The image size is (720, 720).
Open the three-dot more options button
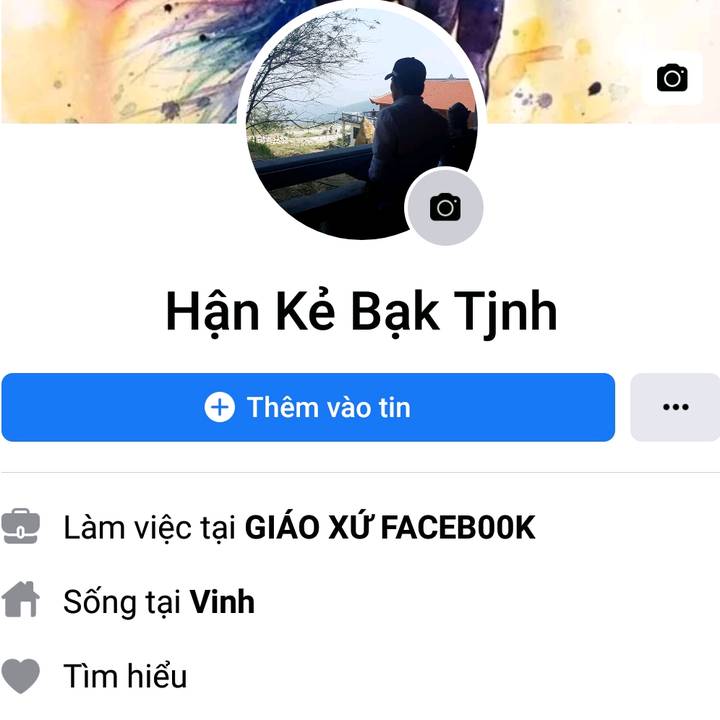[675, 407]
